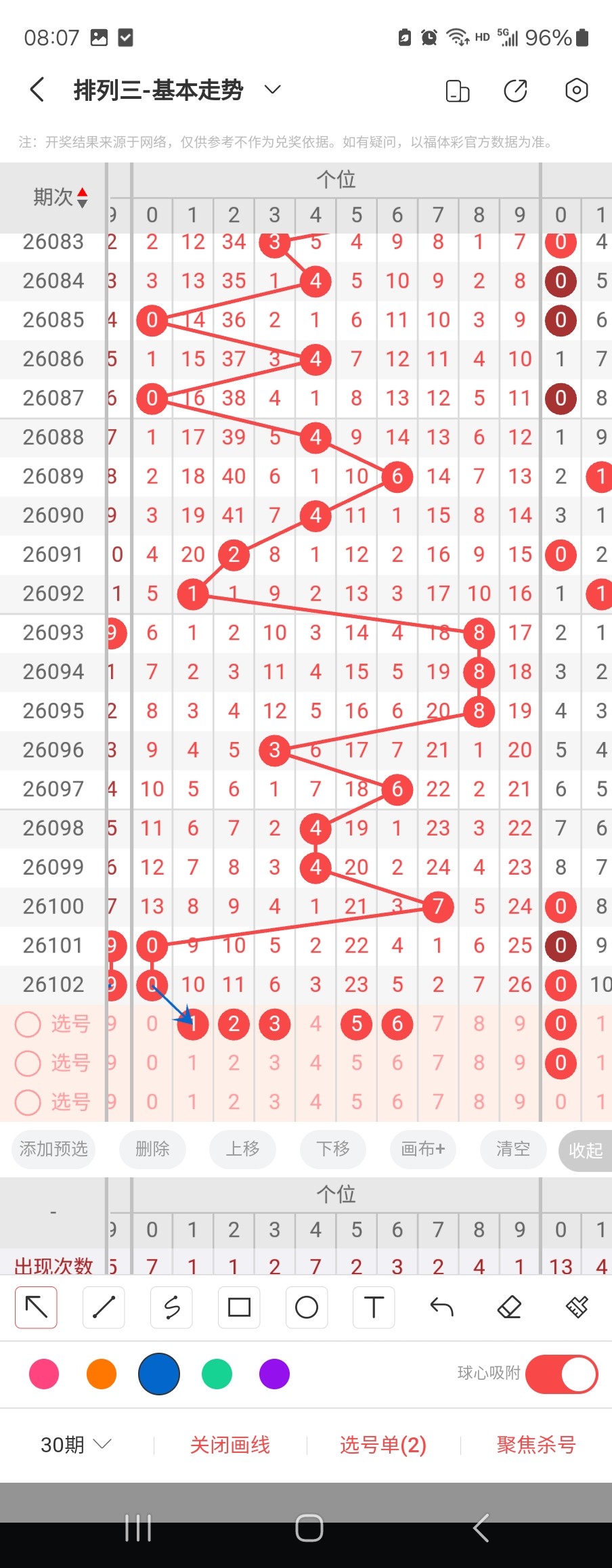Open the 30期 period dropdown
The image size is (612, 1568).
click(x=75, y=1445)
